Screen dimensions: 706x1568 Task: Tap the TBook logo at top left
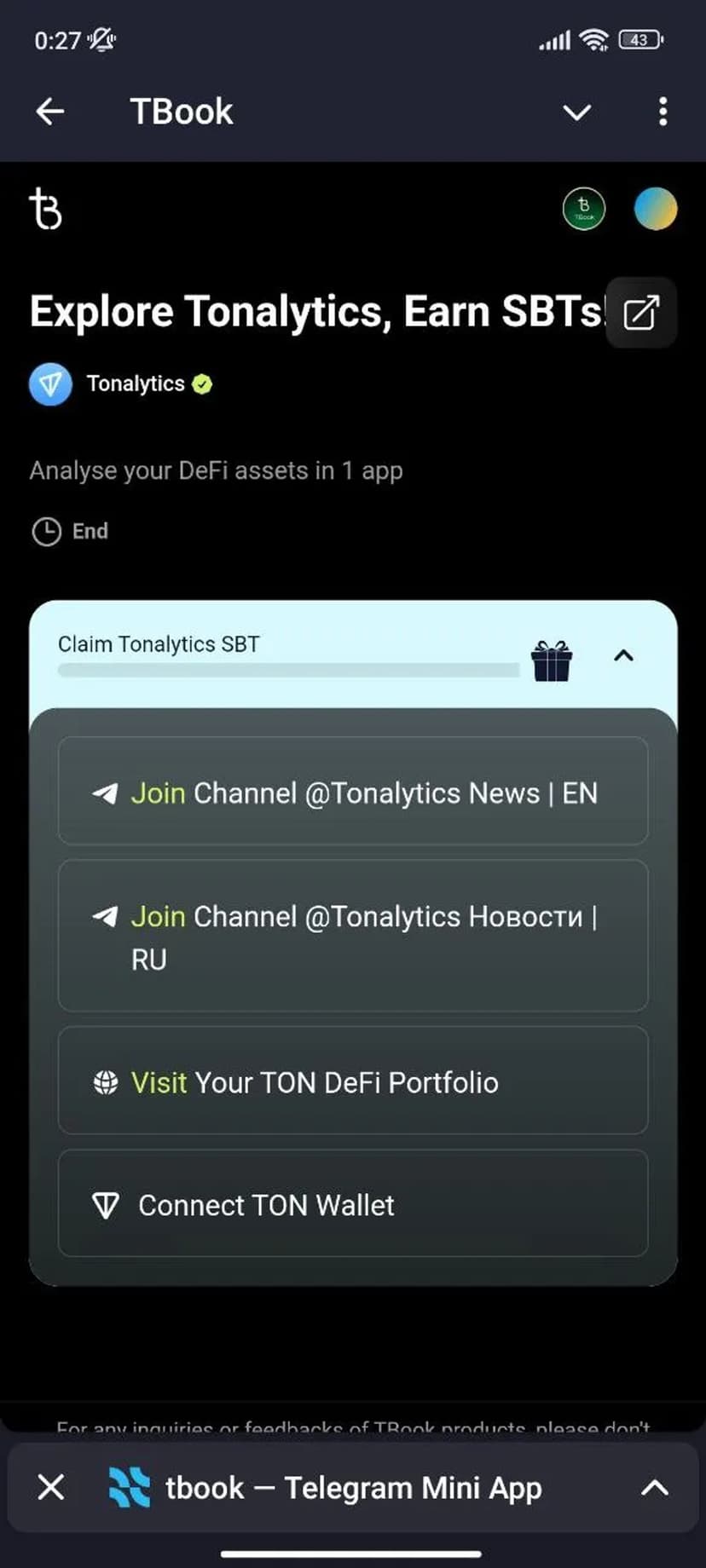[x=46, y=210]
